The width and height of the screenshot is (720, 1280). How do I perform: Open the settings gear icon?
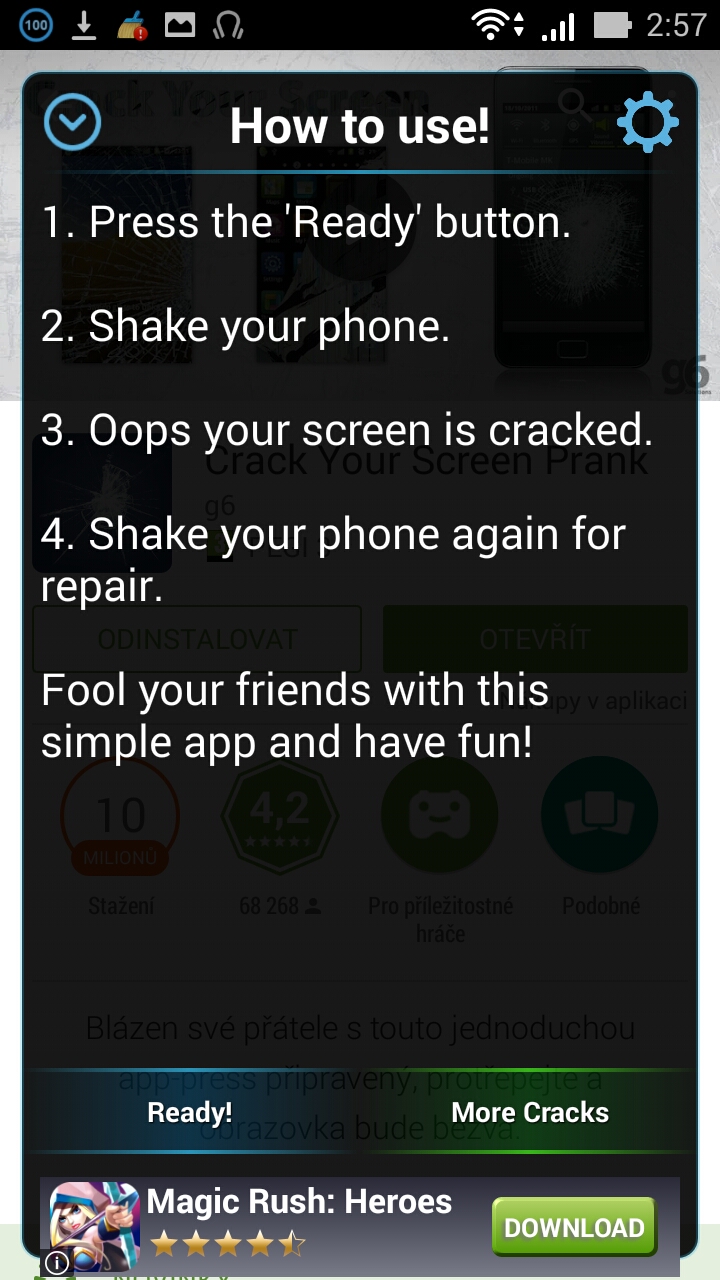648,123
